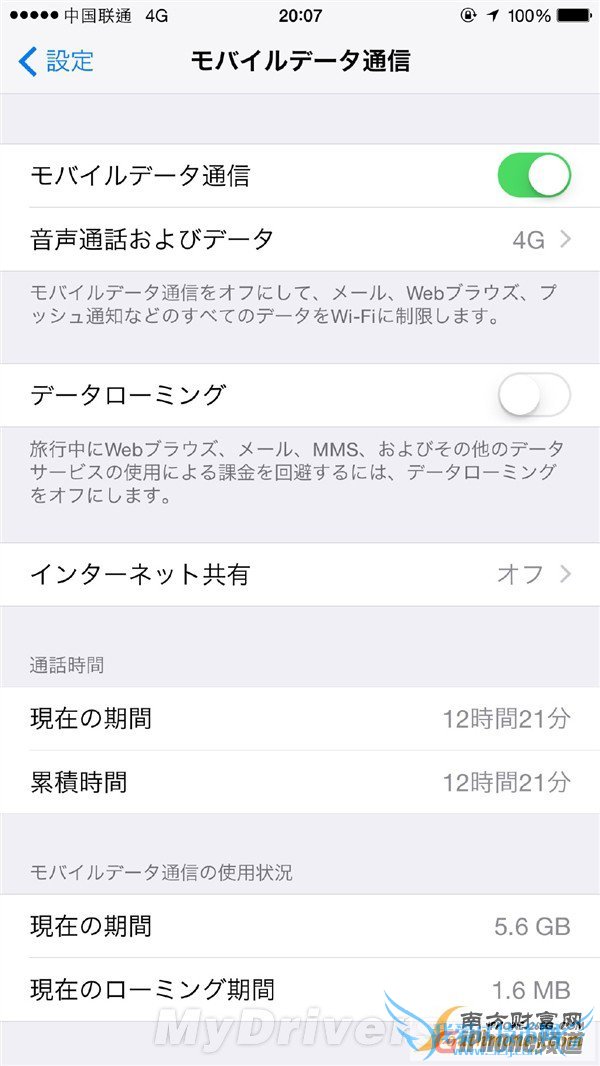Open the 音声通話およびデータ setting
Screen dimensions: 600x1066
click(x=300, y=240)
